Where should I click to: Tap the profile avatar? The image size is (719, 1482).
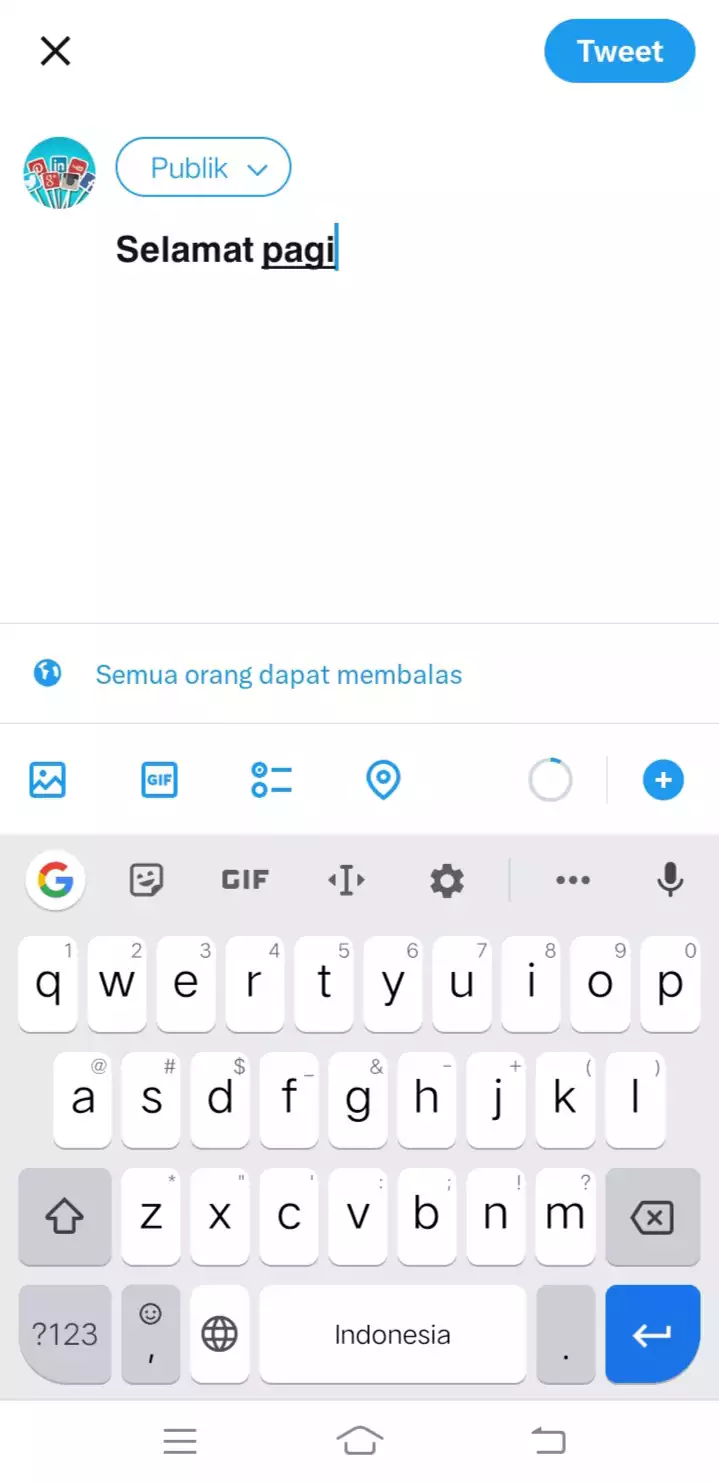(x=59, y=173)
